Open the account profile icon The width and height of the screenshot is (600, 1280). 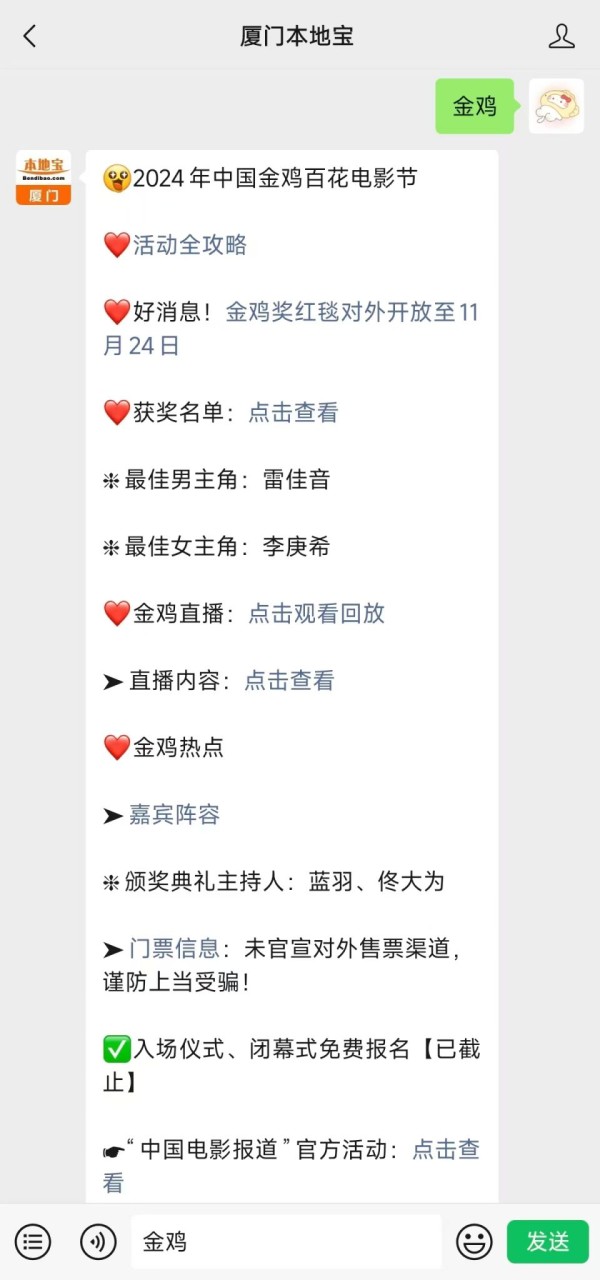click(562, 36)
